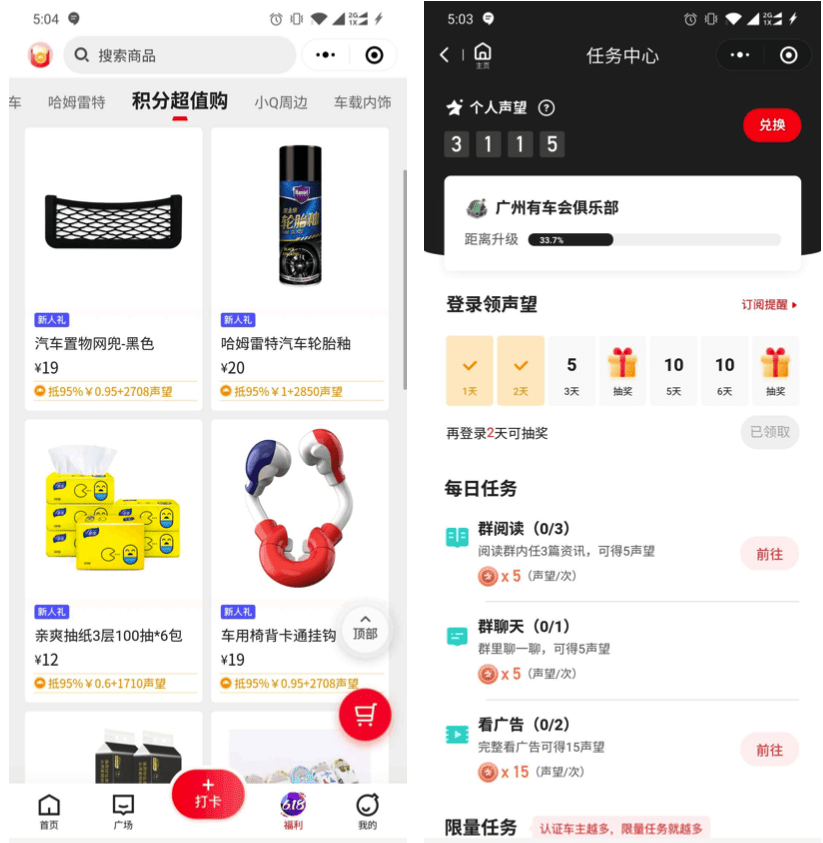823x843 pixels.
Task: Tap the red 兑换 redeem button
Action: [x=771, y=125]
